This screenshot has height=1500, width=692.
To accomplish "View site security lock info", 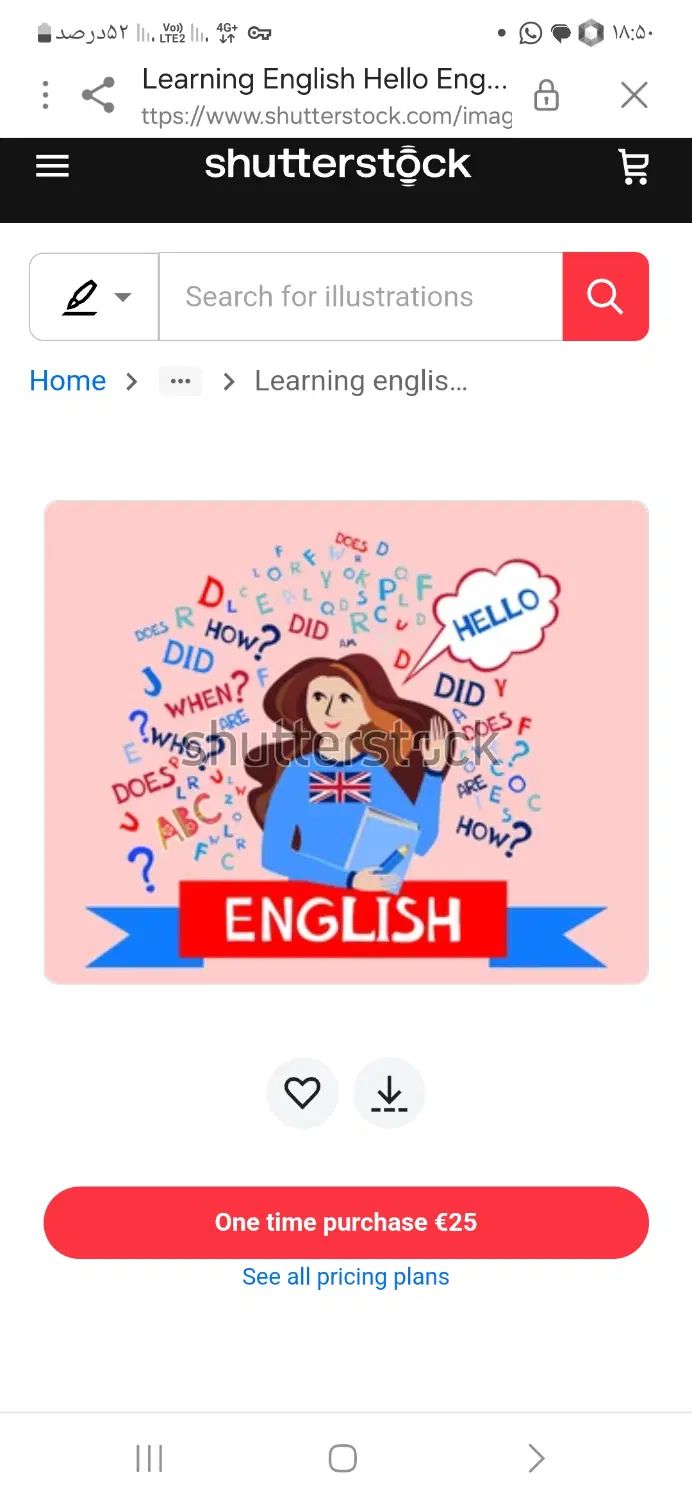I will (546, 96).
